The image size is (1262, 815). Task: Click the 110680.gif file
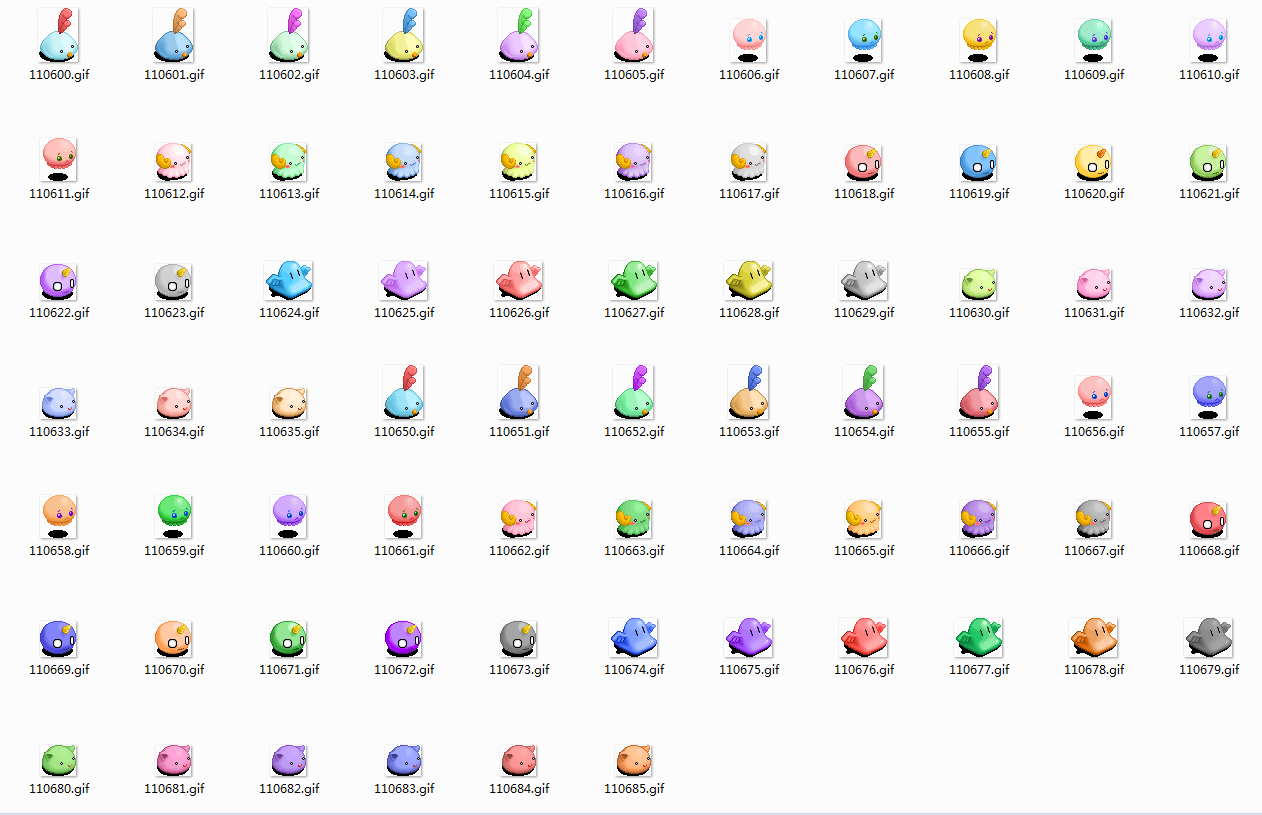[59, 760]
